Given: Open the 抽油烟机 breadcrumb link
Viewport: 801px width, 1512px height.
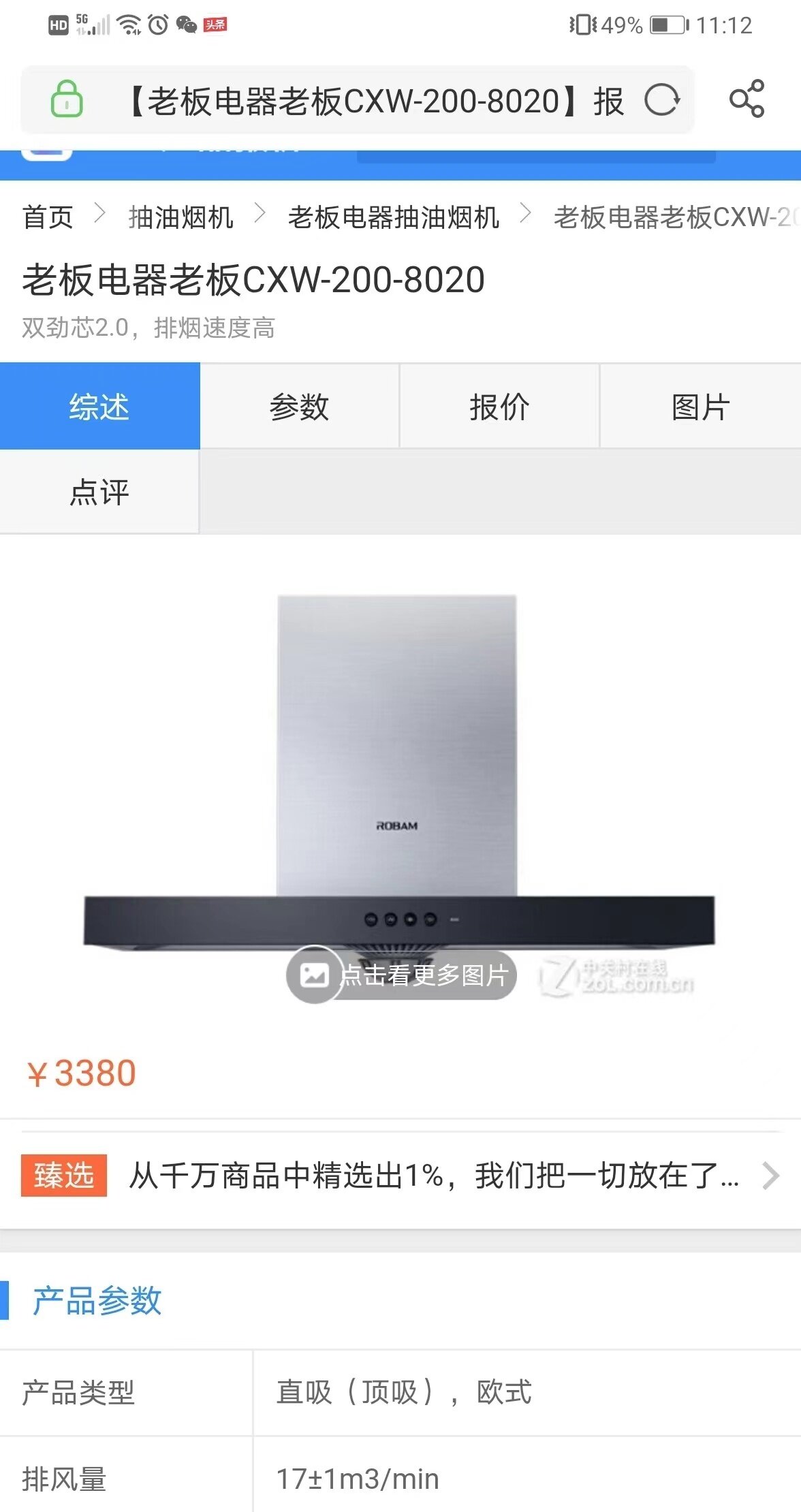Looking at the screenshot, I should pyautogui.click(x=181, y=217).
